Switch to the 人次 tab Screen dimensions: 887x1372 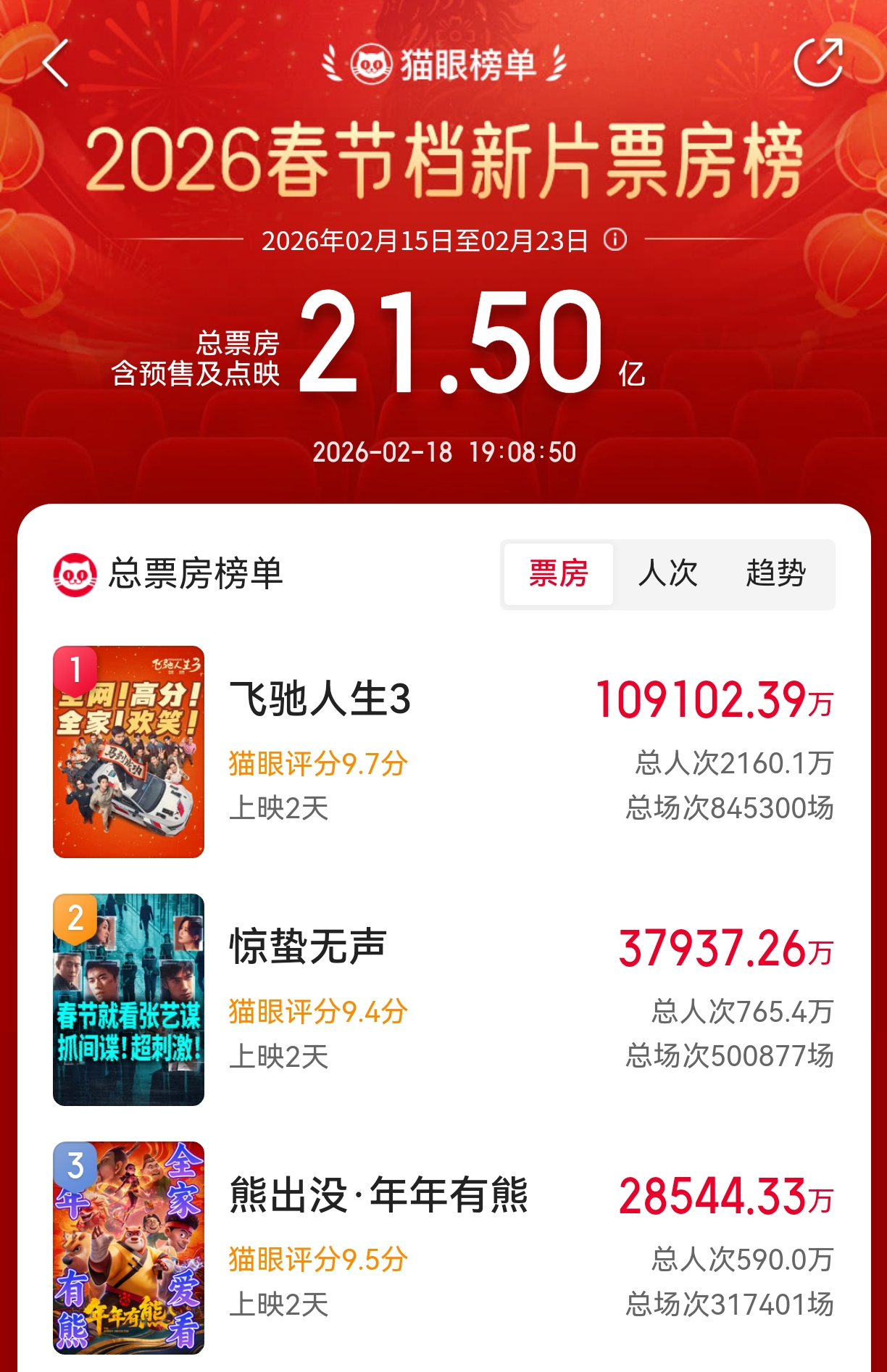coord(667,574)
